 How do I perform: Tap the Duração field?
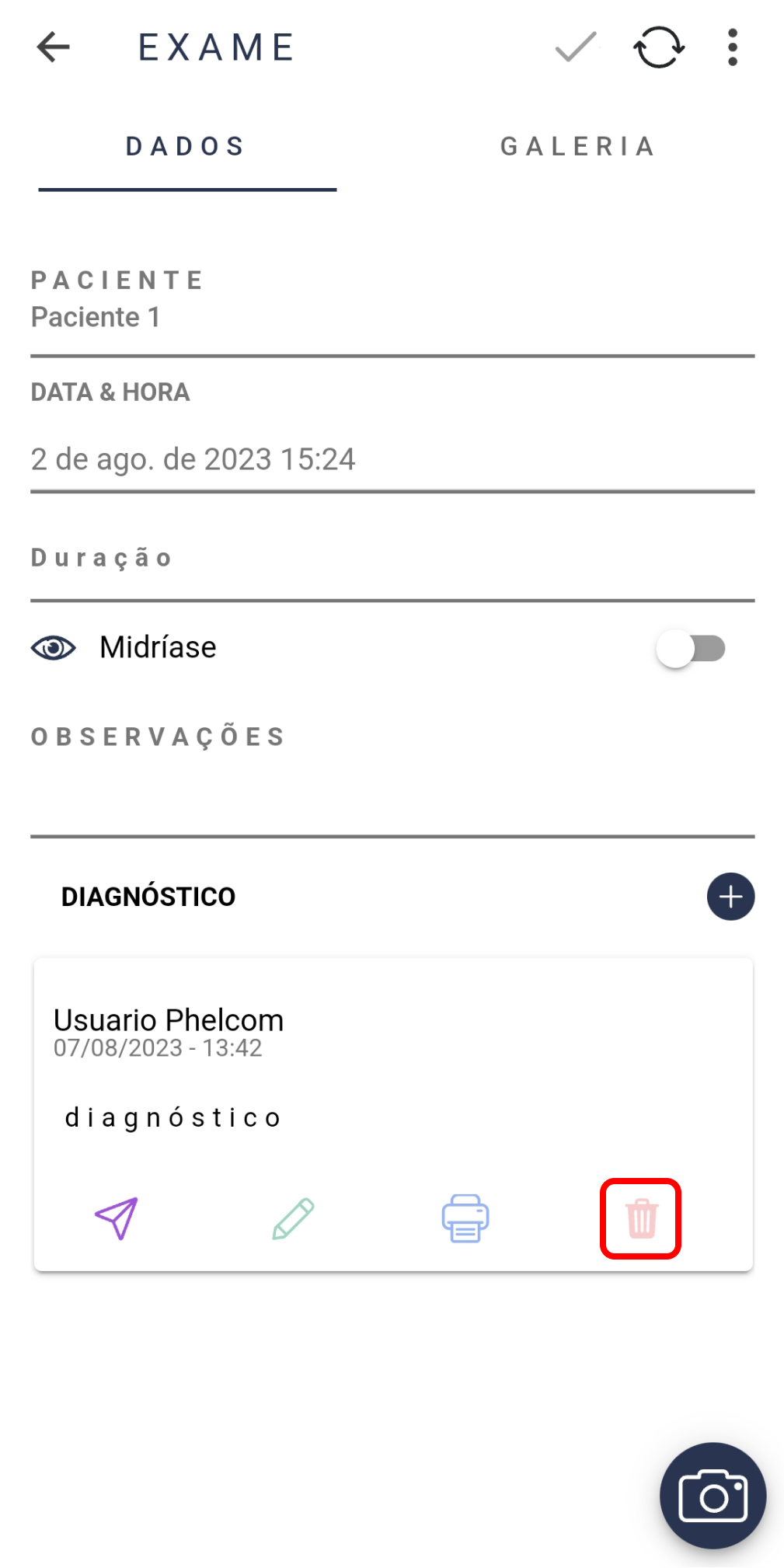click(x=392, y=558)
